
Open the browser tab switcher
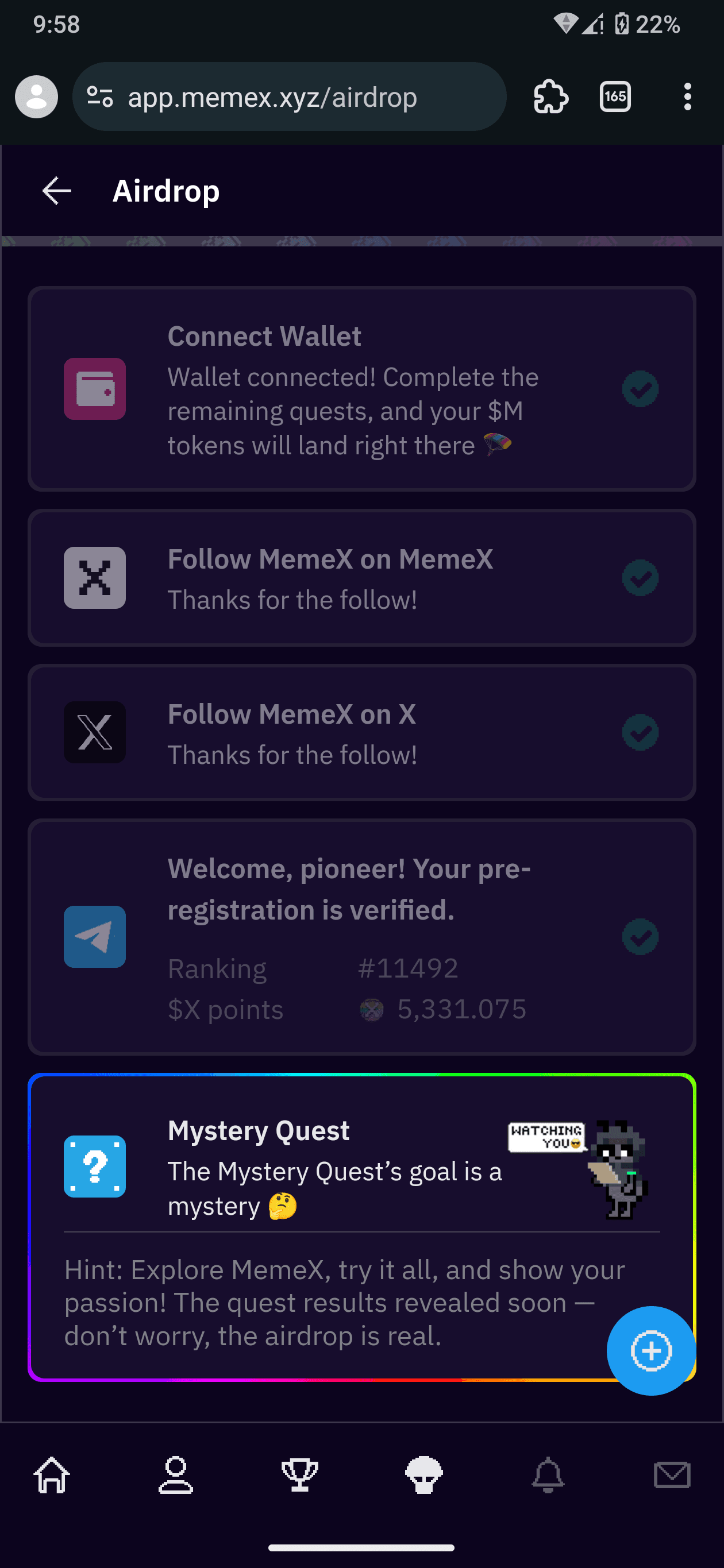coord(615,97)
